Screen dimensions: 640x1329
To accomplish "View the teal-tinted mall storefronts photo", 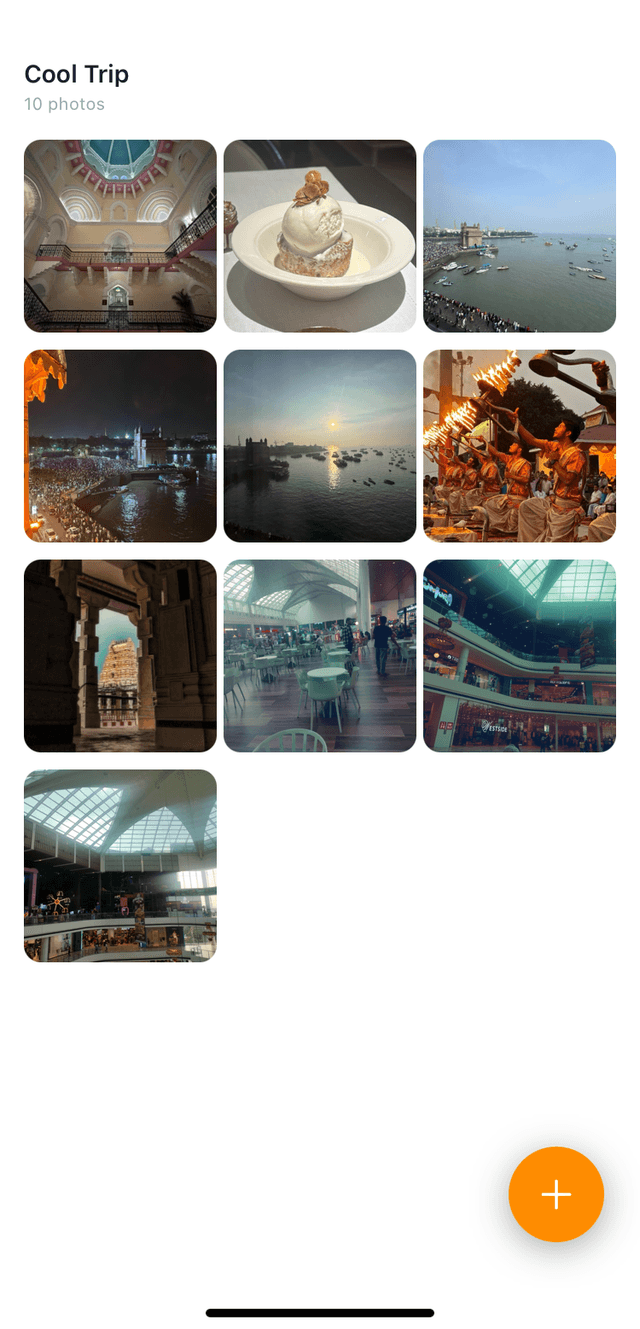I will pos(519,656).
